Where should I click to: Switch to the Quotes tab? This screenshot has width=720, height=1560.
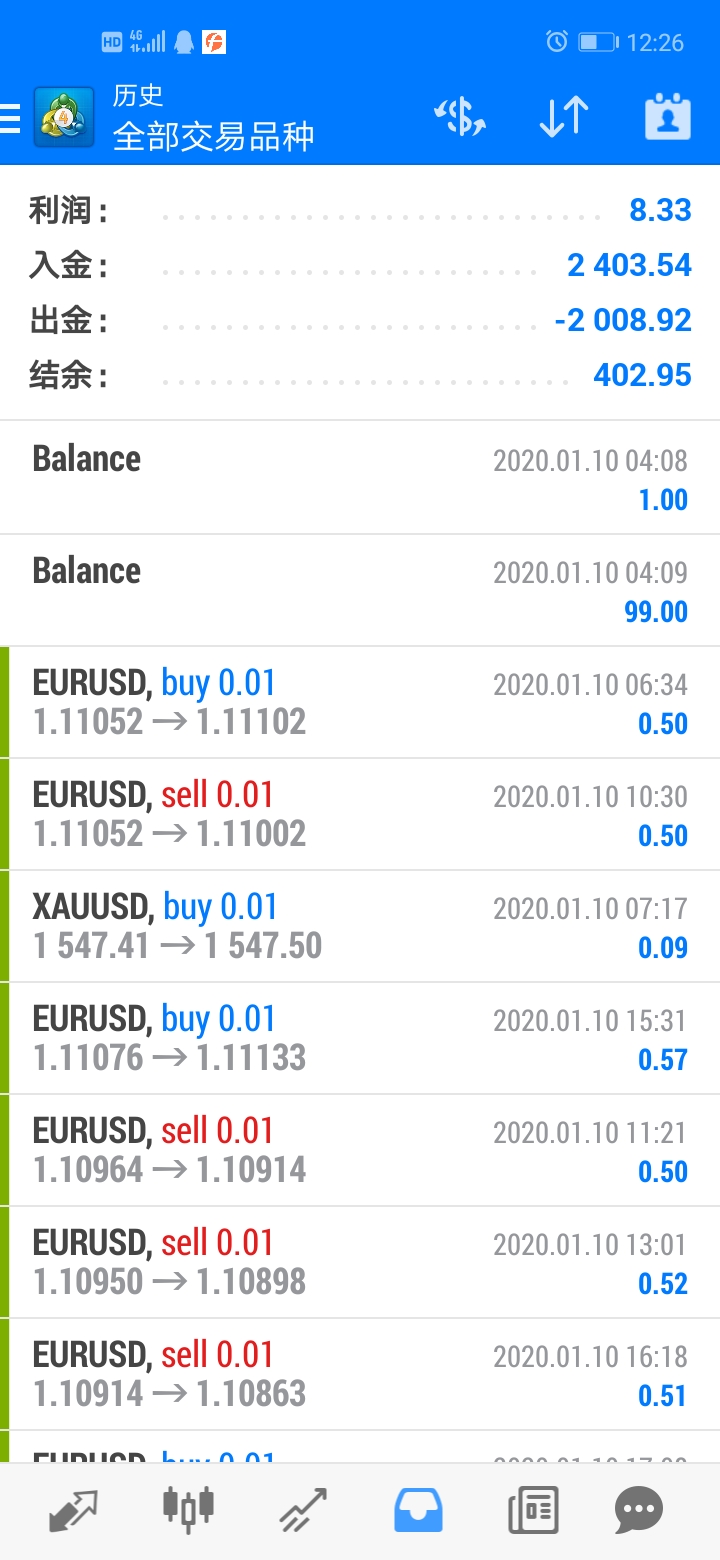click(x=74, y=1510)
